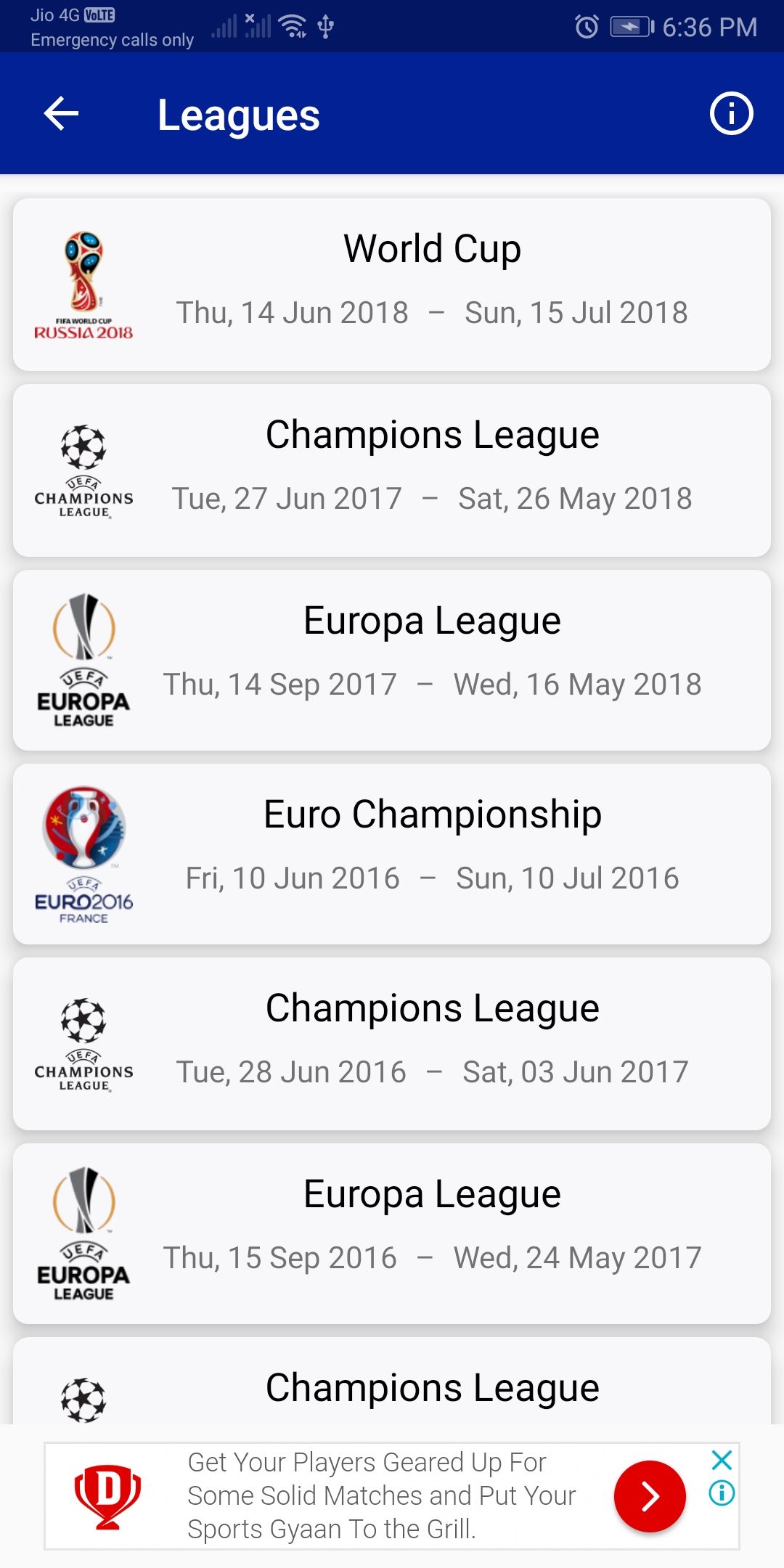Open Europa League starting 15 Sep 2016
Viewport: 784px width, 1568px height.
click(392, 1233)
